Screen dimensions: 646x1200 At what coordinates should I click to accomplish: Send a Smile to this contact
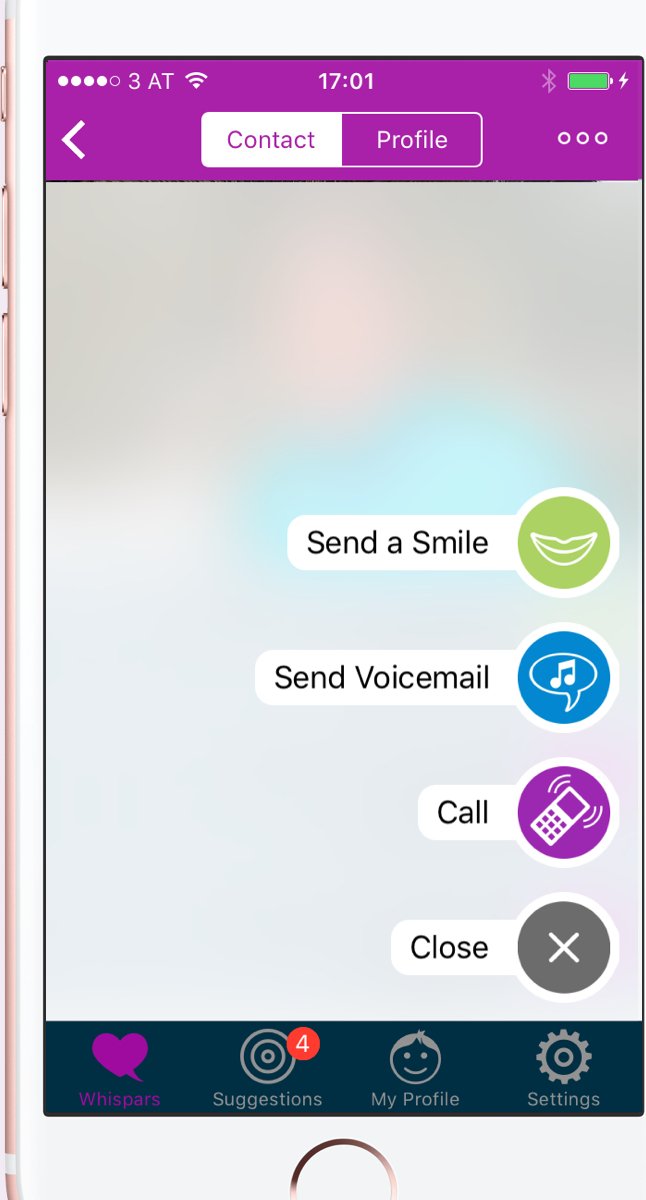pyautogui.click(x=563, y=543)
